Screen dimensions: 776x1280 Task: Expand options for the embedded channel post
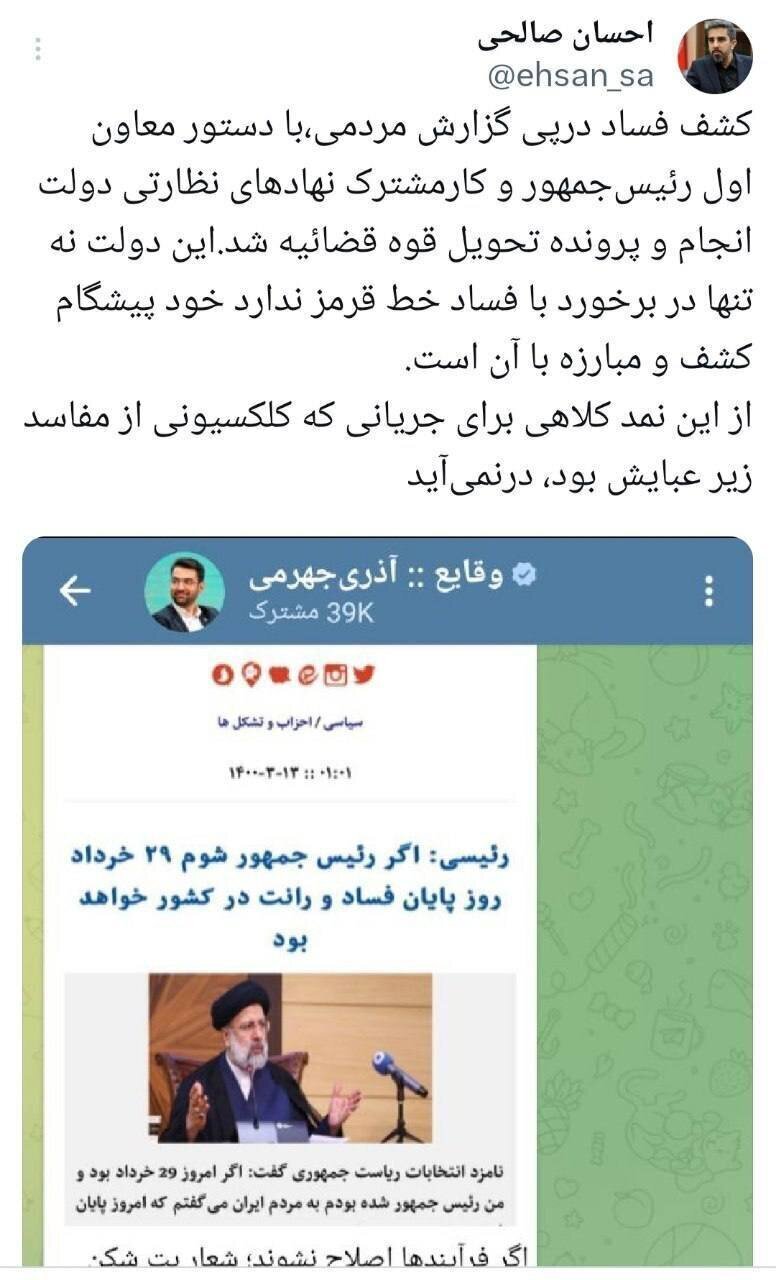pos(709,590)
